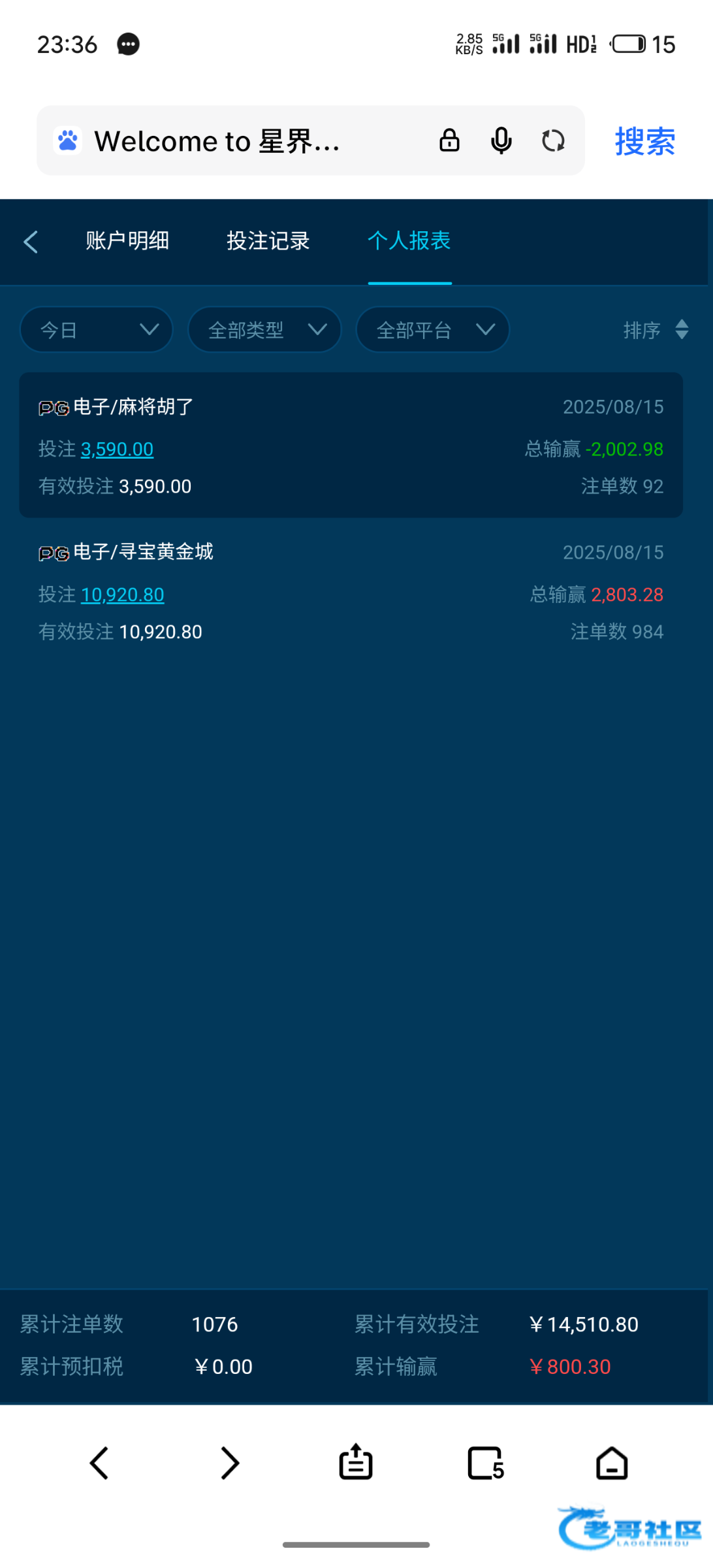Open the browser tabs switcher
The image size is (713, 1568).
[x=486, y=1463]
